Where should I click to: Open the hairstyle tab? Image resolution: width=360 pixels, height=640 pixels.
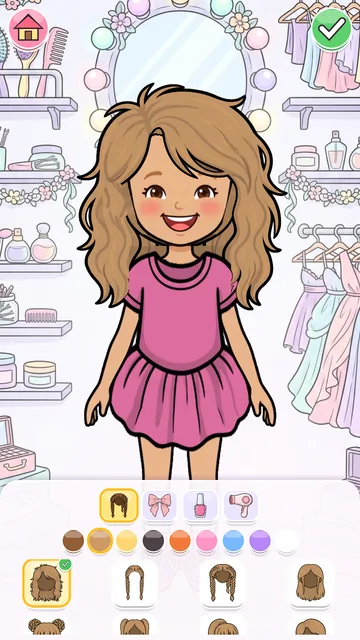pyautogui.click(x=119, y=505)
